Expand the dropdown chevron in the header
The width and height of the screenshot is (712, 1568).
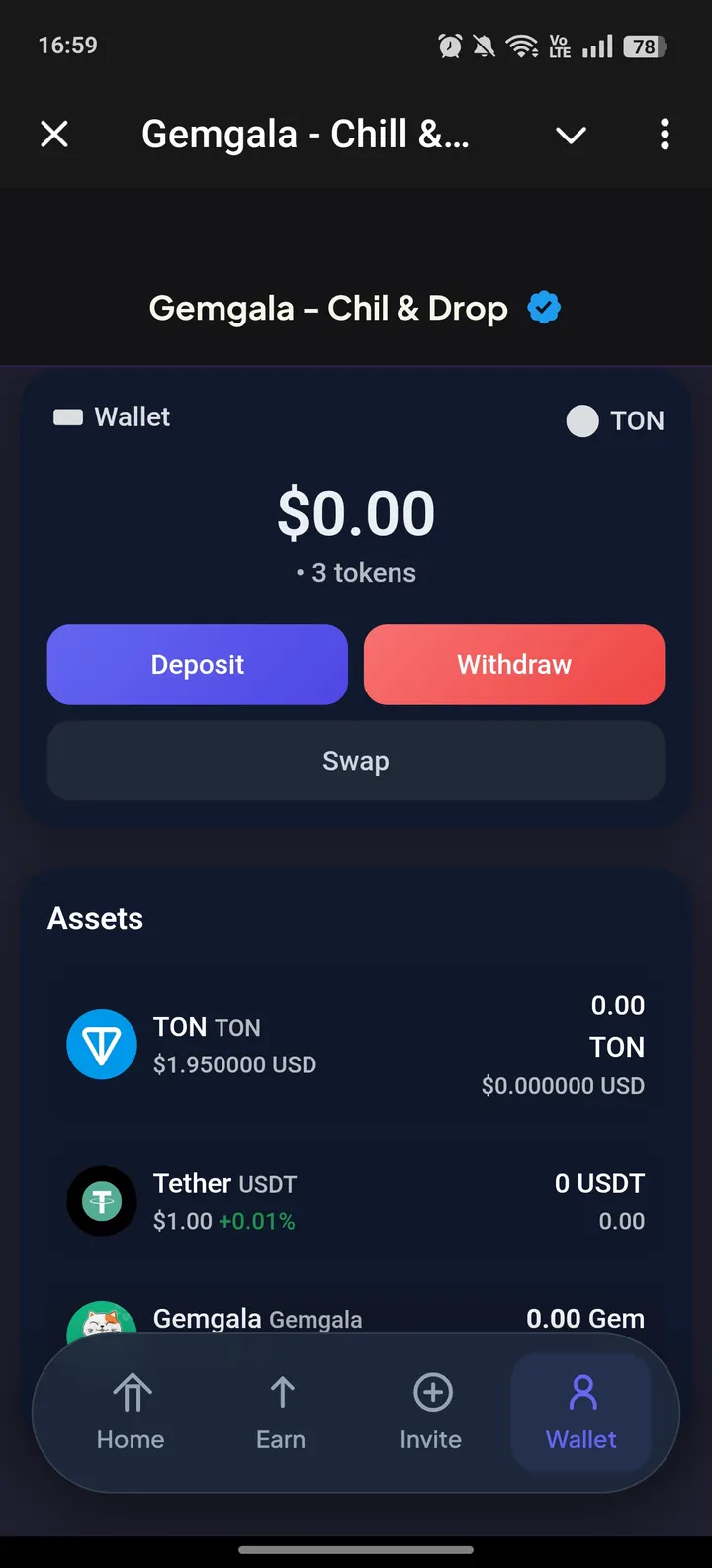pyautogui.click(x=571, y=135)
